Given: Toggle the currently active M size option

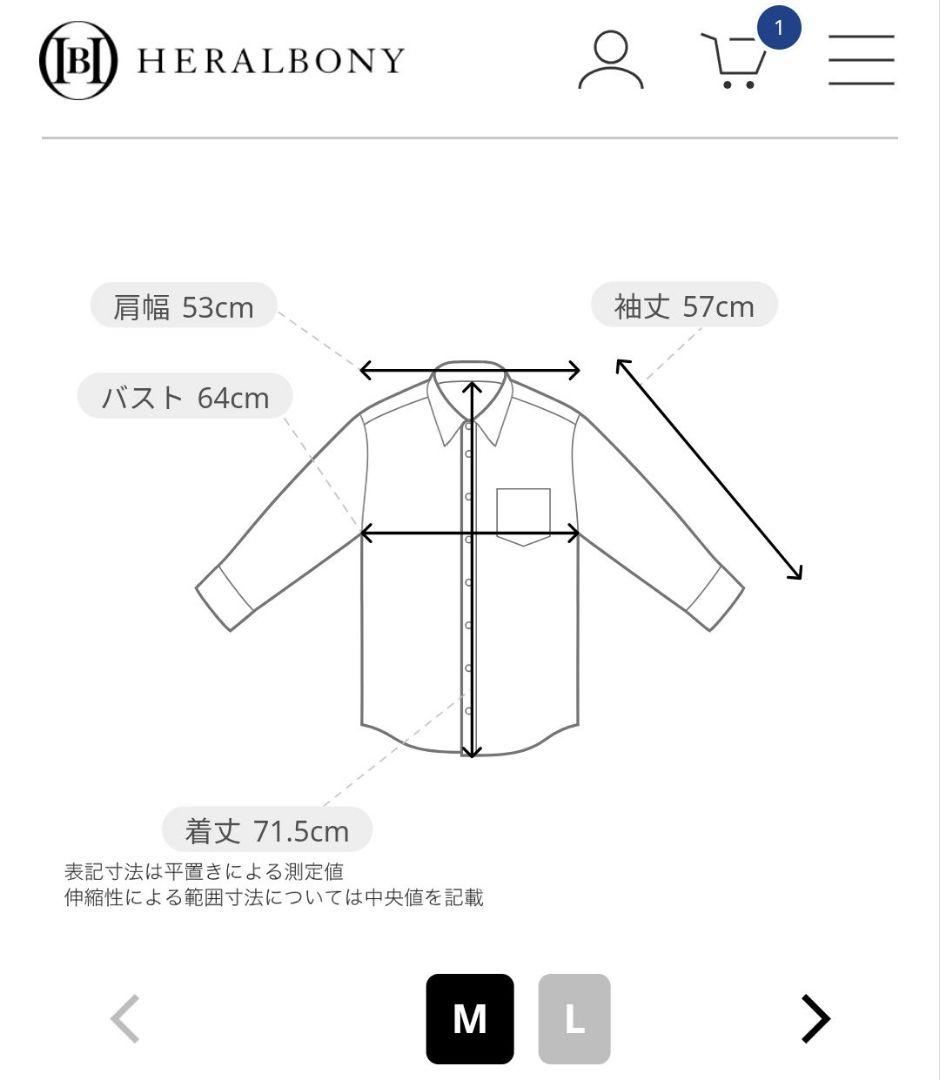Looking at the screenshot, I should pyautogui.click(x=468, y=1017).
